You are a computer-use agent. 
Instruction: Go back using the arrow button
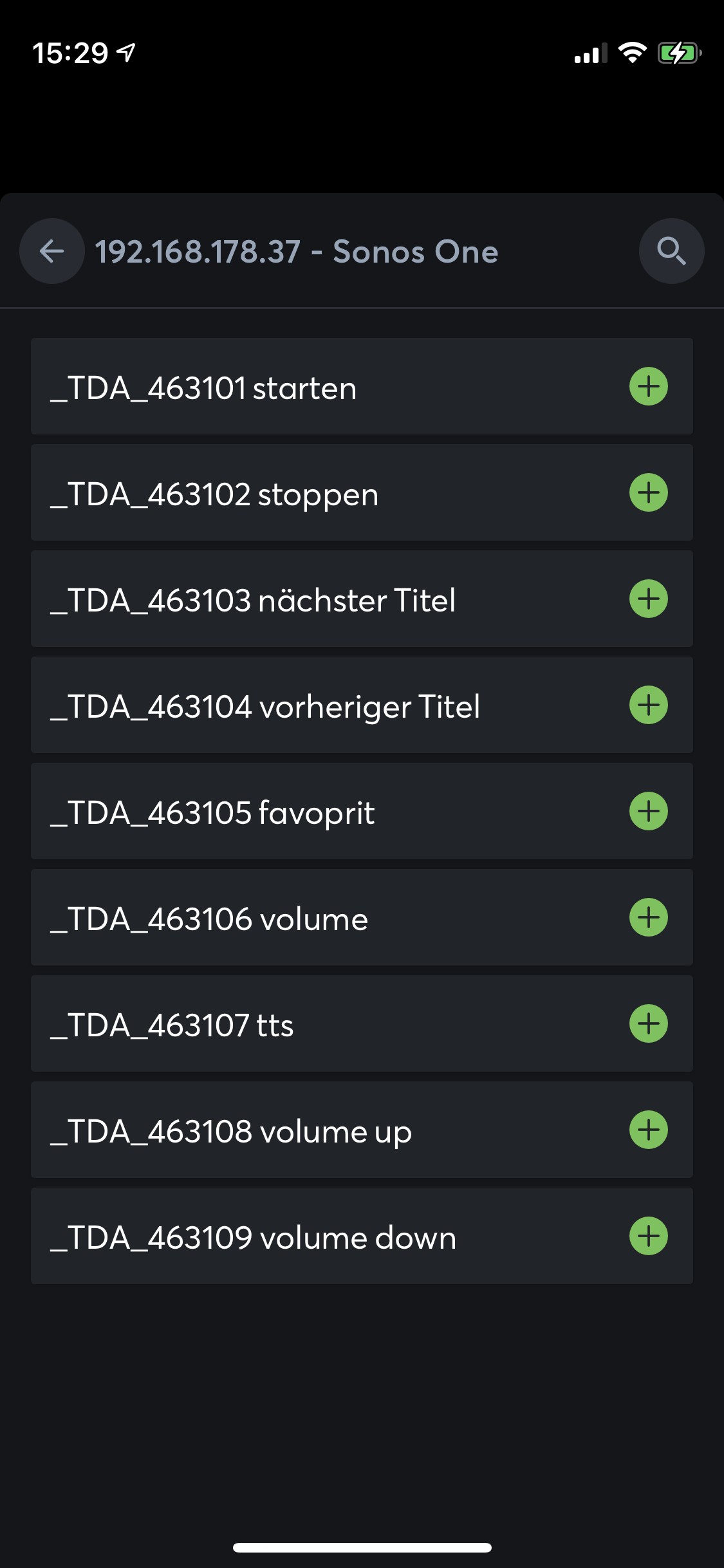pos(52,251)
